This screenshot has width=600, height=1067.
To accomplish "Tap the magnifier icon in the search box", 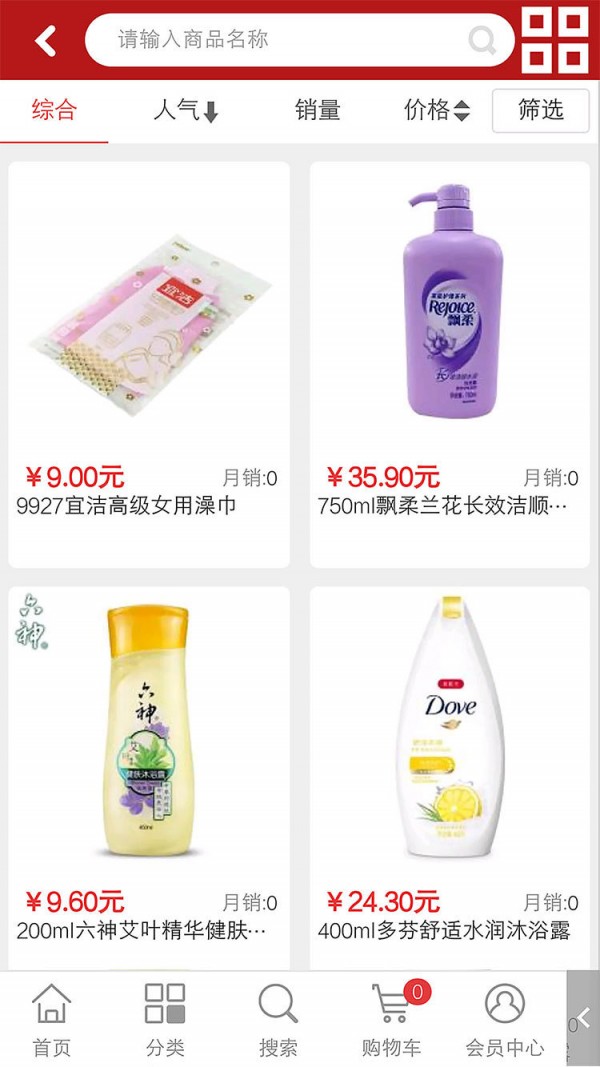I will [482, 40].
